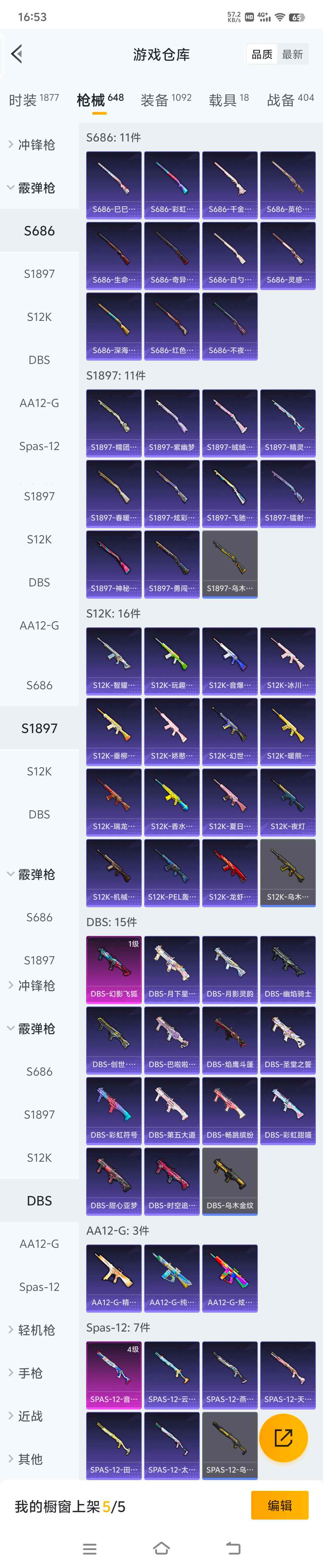Expand the 手枪 category
This screenshot has height=1568, width=323.
(x=31, y=1373)
